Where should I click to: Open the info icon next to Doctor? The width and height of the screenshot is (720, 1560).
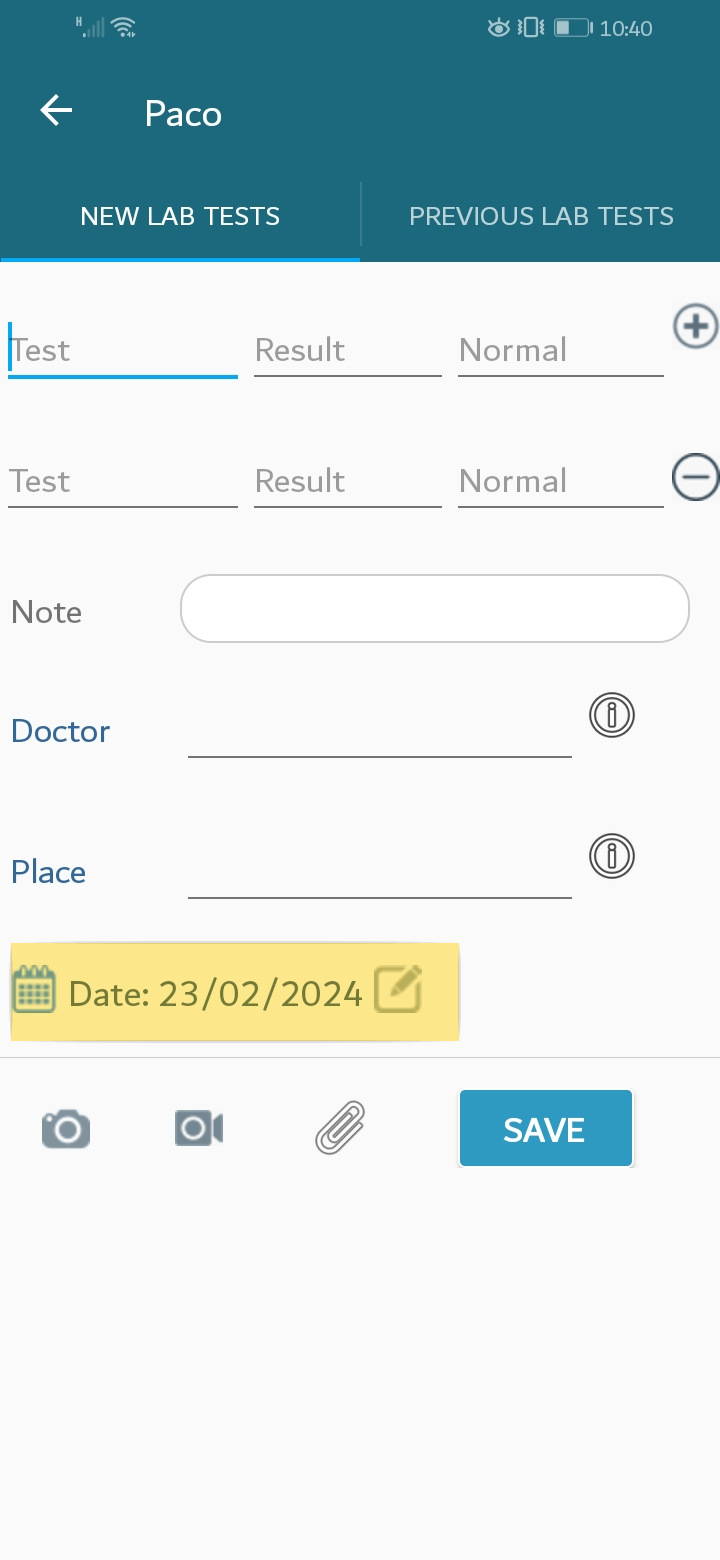point(612,715)
